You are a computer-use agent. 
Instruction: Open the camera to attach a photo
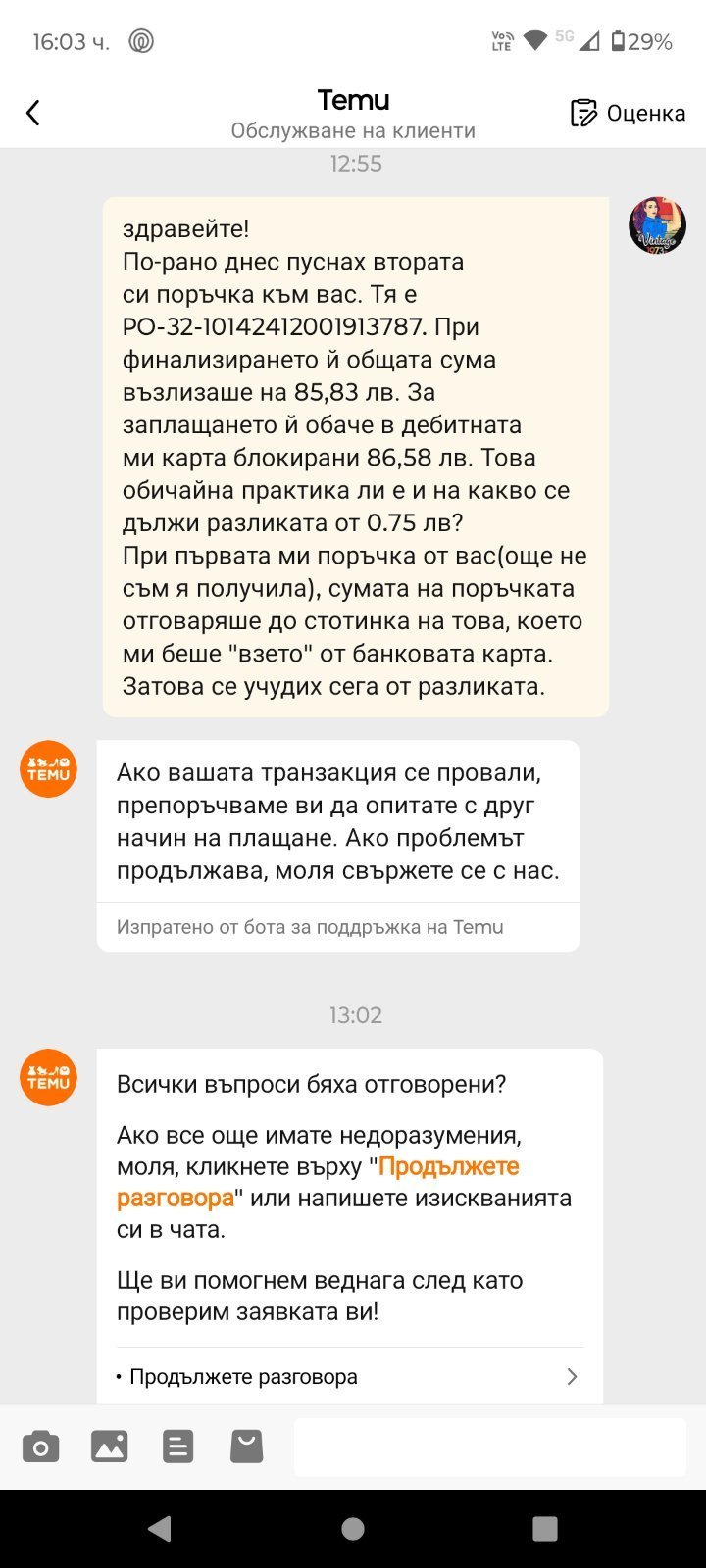tap(40, 1446)
